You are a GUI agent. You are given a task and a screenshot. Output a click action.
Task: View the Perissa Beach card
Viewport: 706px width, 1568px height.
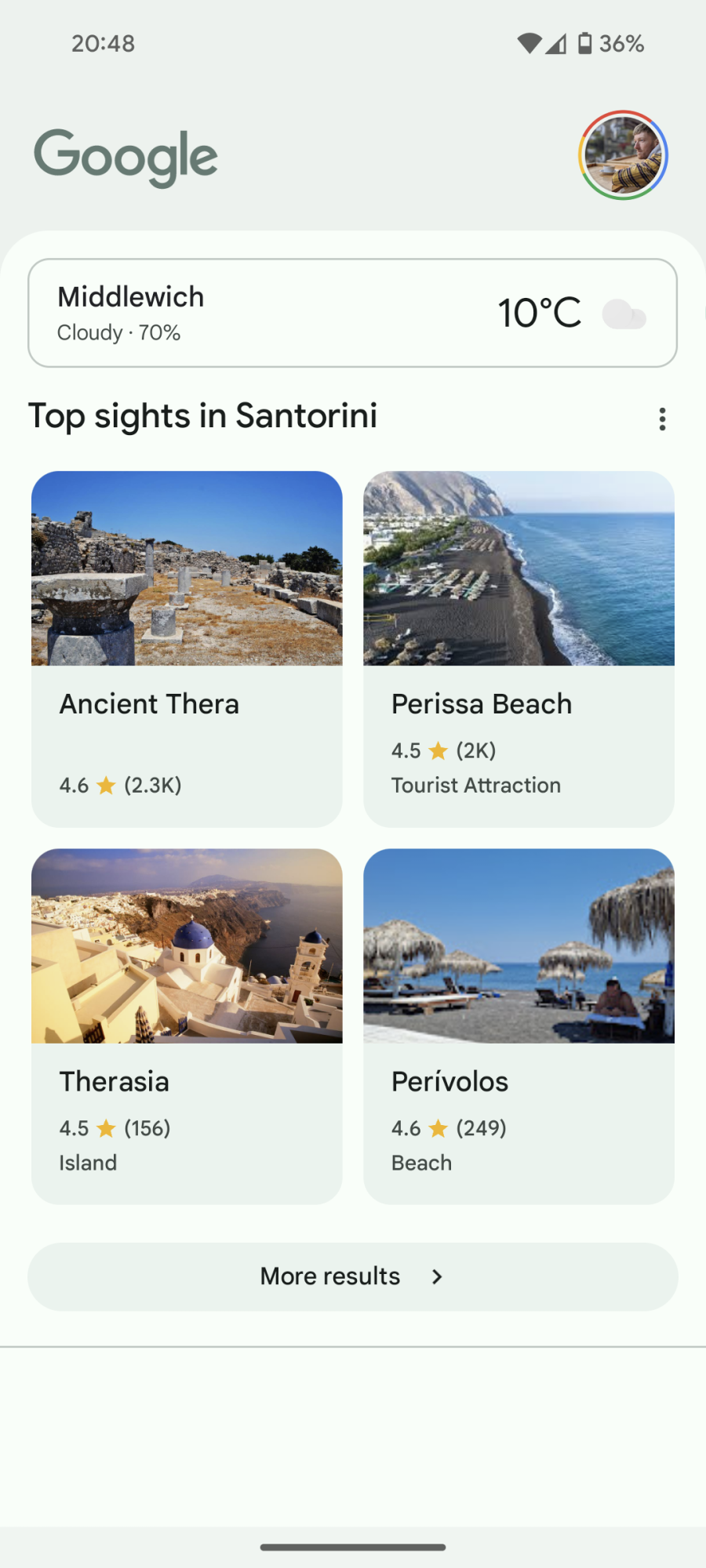(519, 648)
